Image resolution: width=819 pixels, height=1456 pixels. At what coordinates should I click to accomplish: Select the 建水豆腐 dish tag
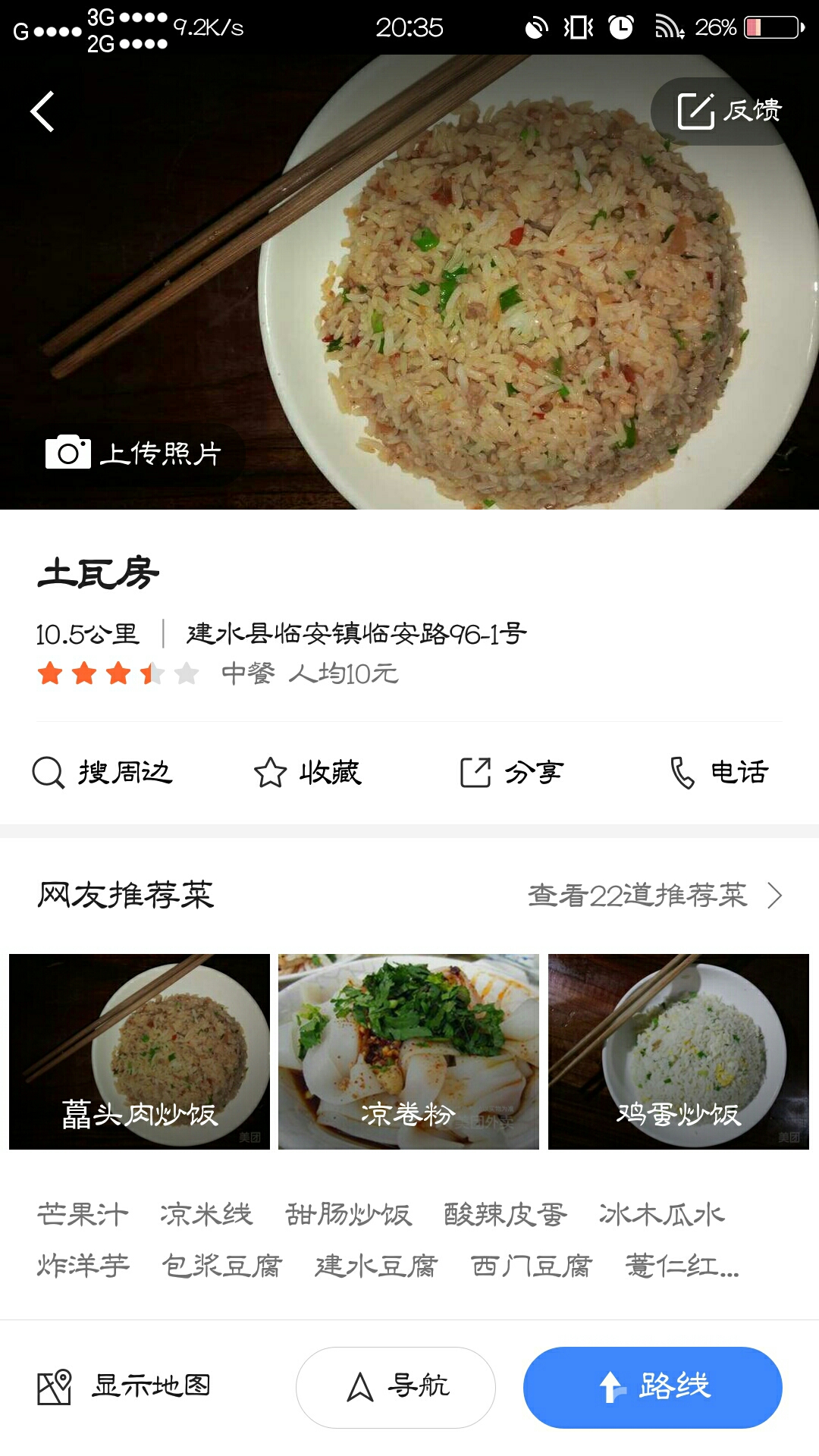coord(377,1266)
